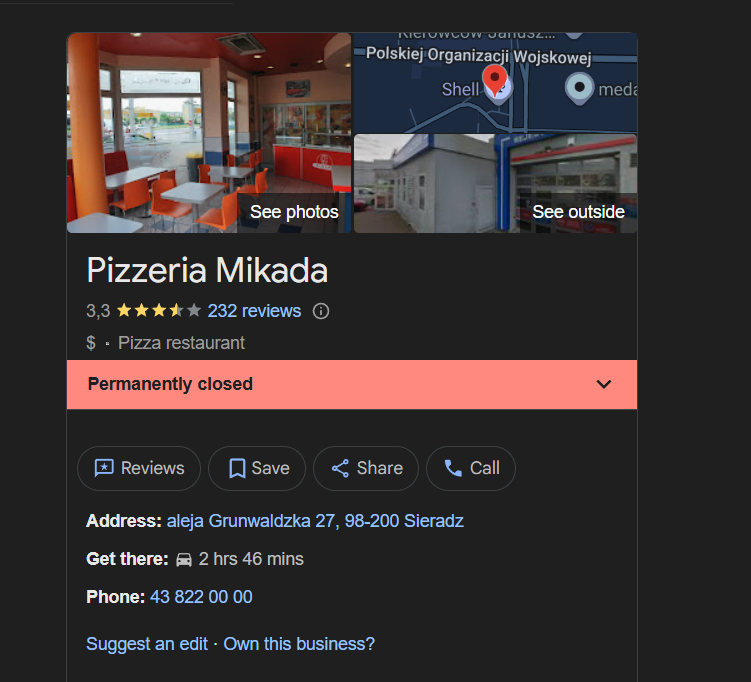Tap Suggest an edit
The image size is (751, 682).
pyautogui.click(x=147, y=644)
